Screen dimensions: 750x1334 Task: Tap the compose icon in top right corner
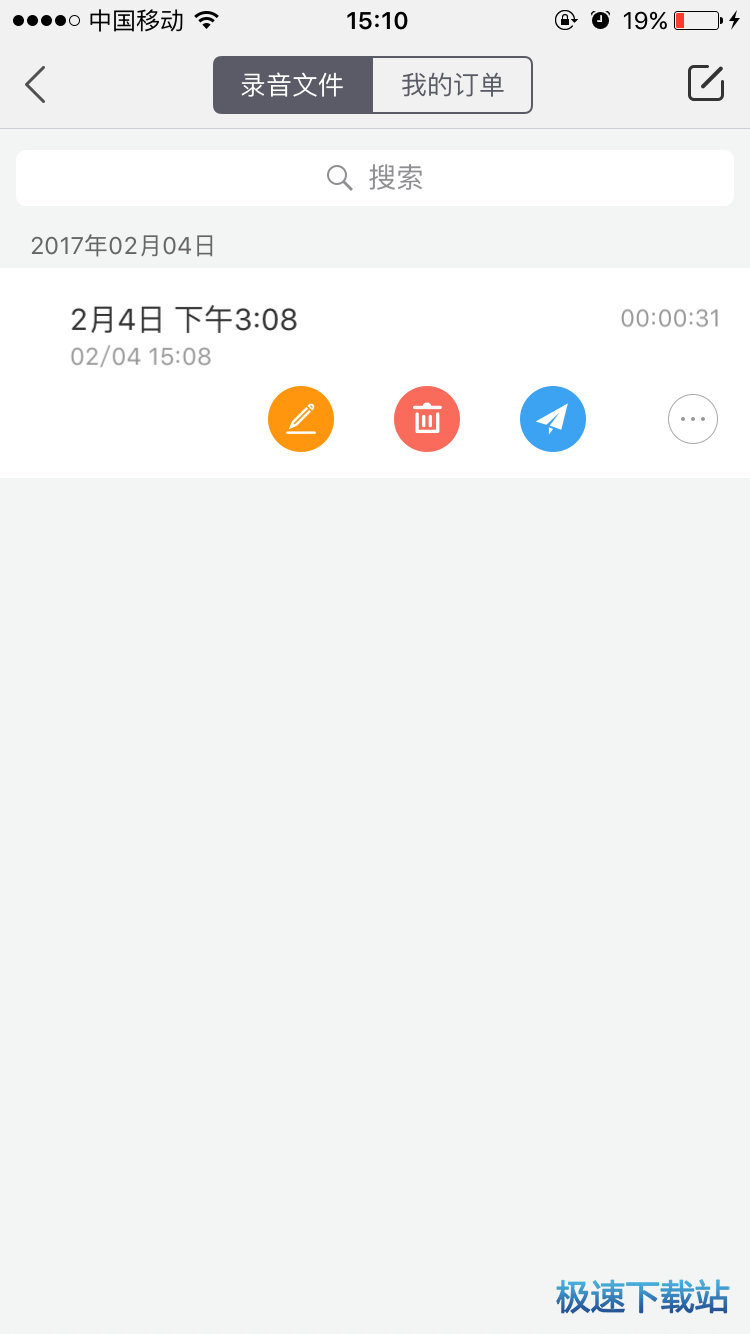tap(705, 84)
